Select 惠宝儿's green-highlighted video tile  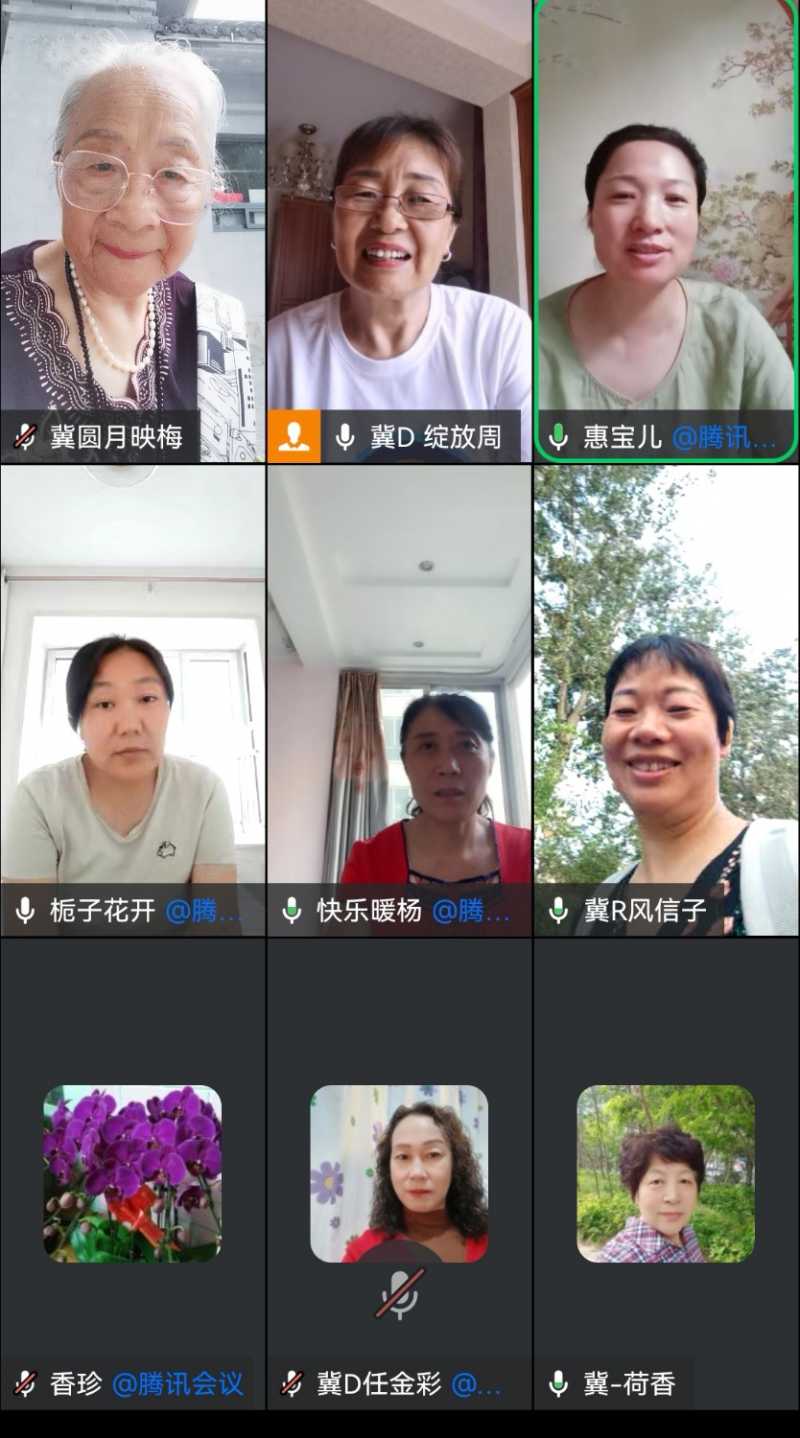click(666, 230)
